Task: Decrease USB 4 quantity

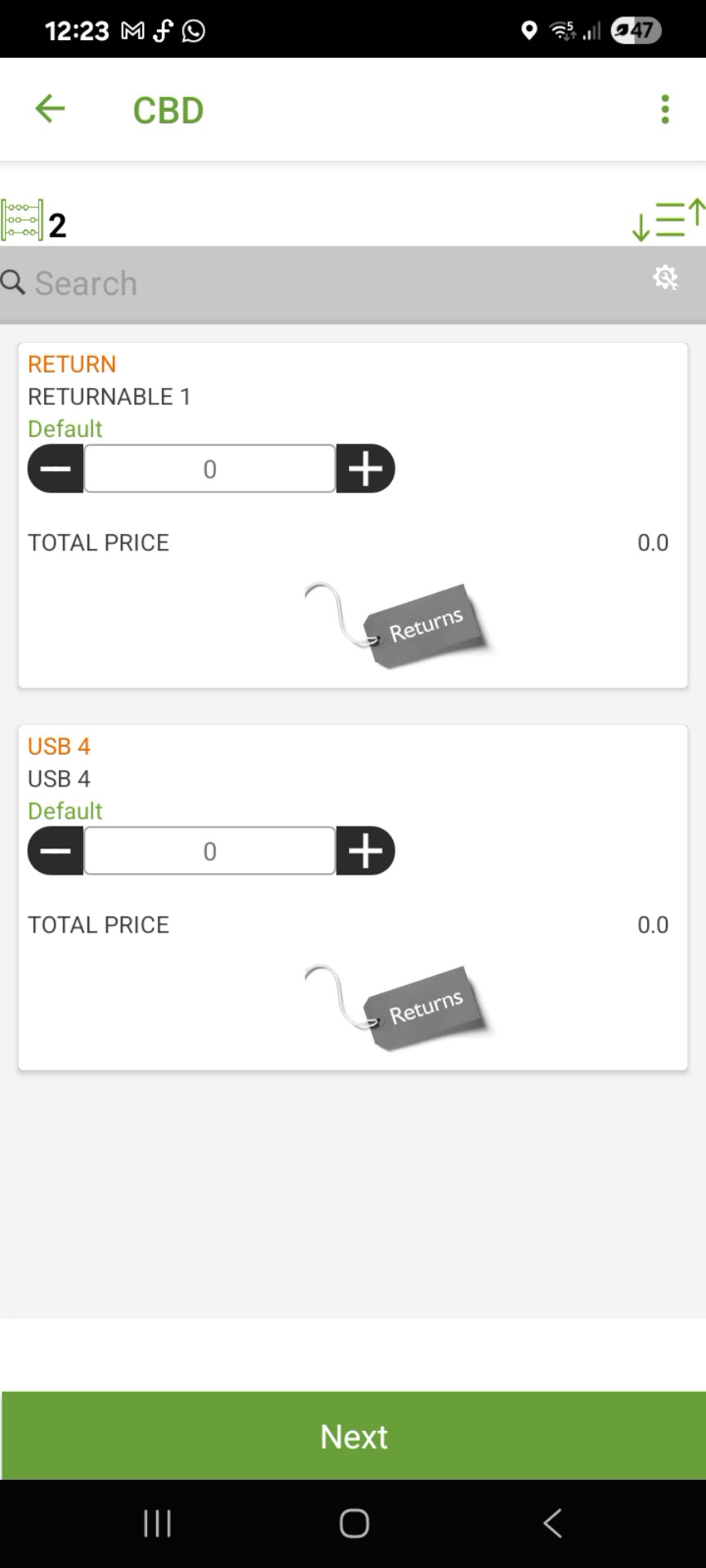Action: tap(56, 851)
